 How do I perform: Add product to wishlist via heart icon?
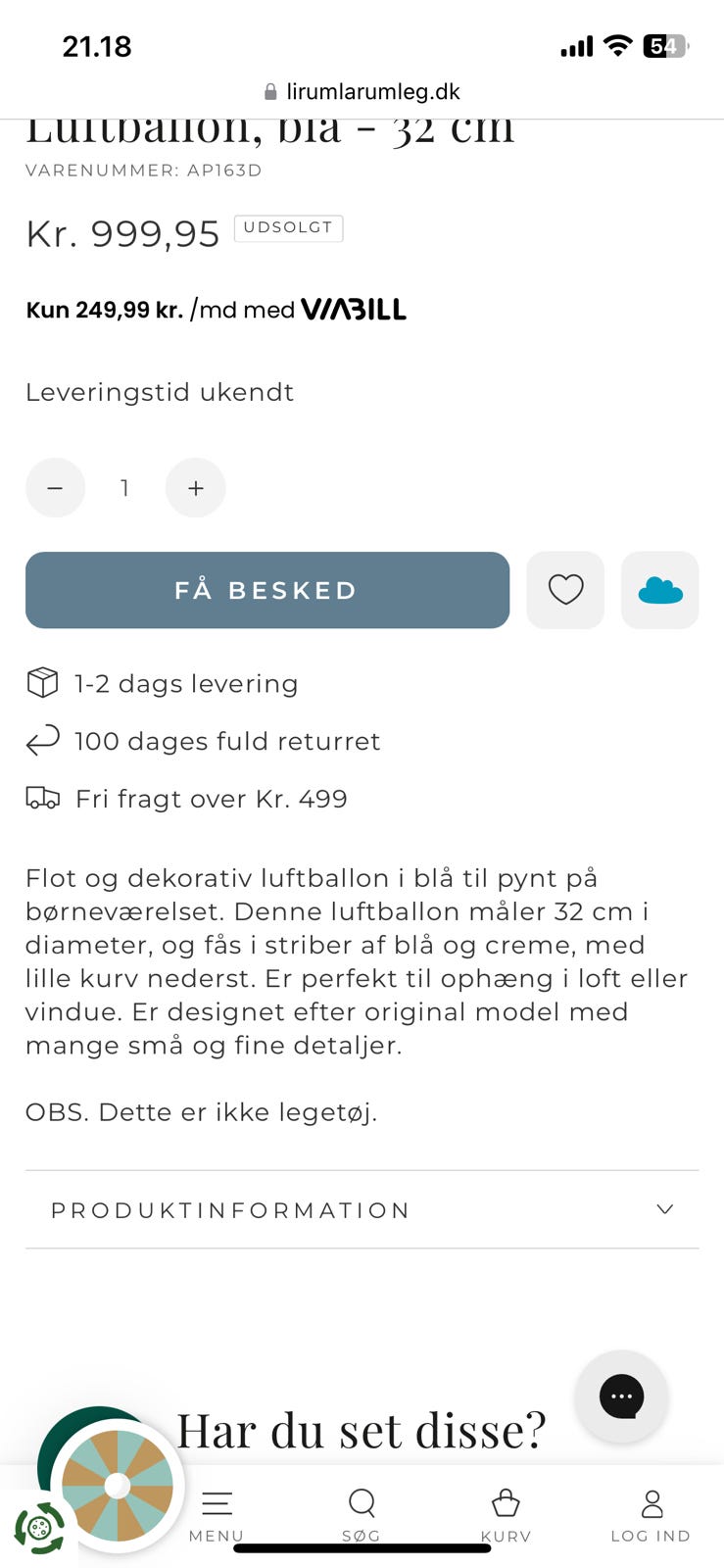point(565,590)
